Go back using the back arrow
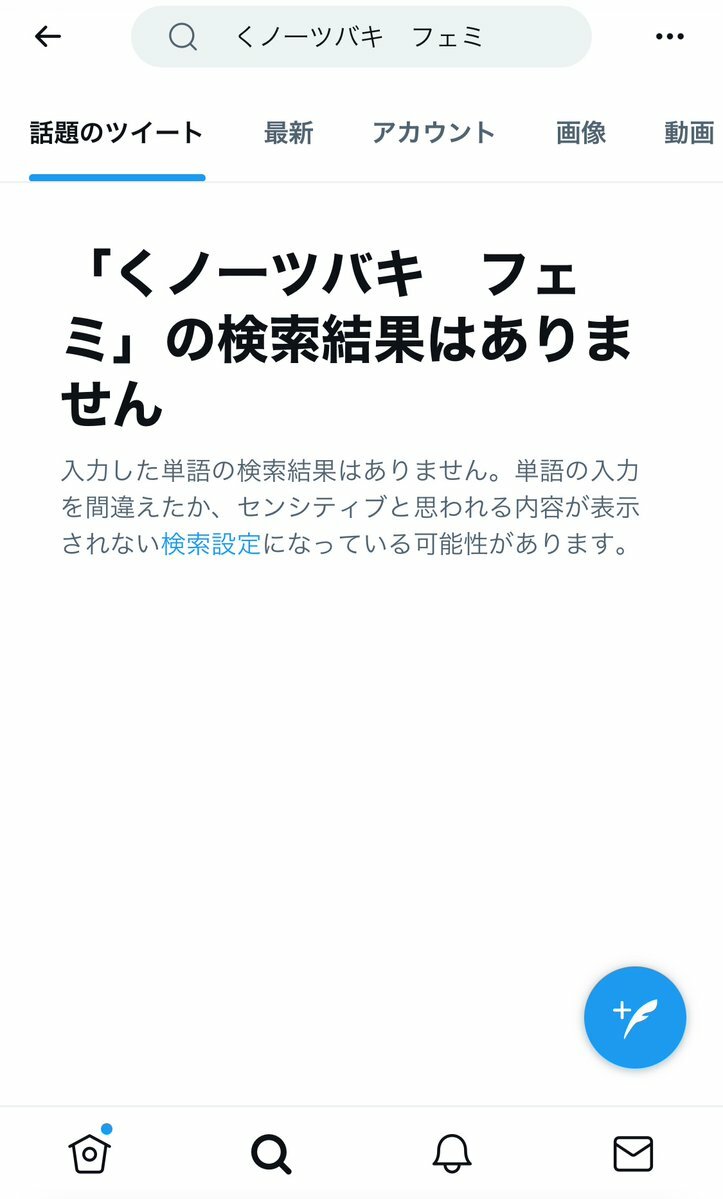Screen dimensions: 723x1199 tap(47, 36)
